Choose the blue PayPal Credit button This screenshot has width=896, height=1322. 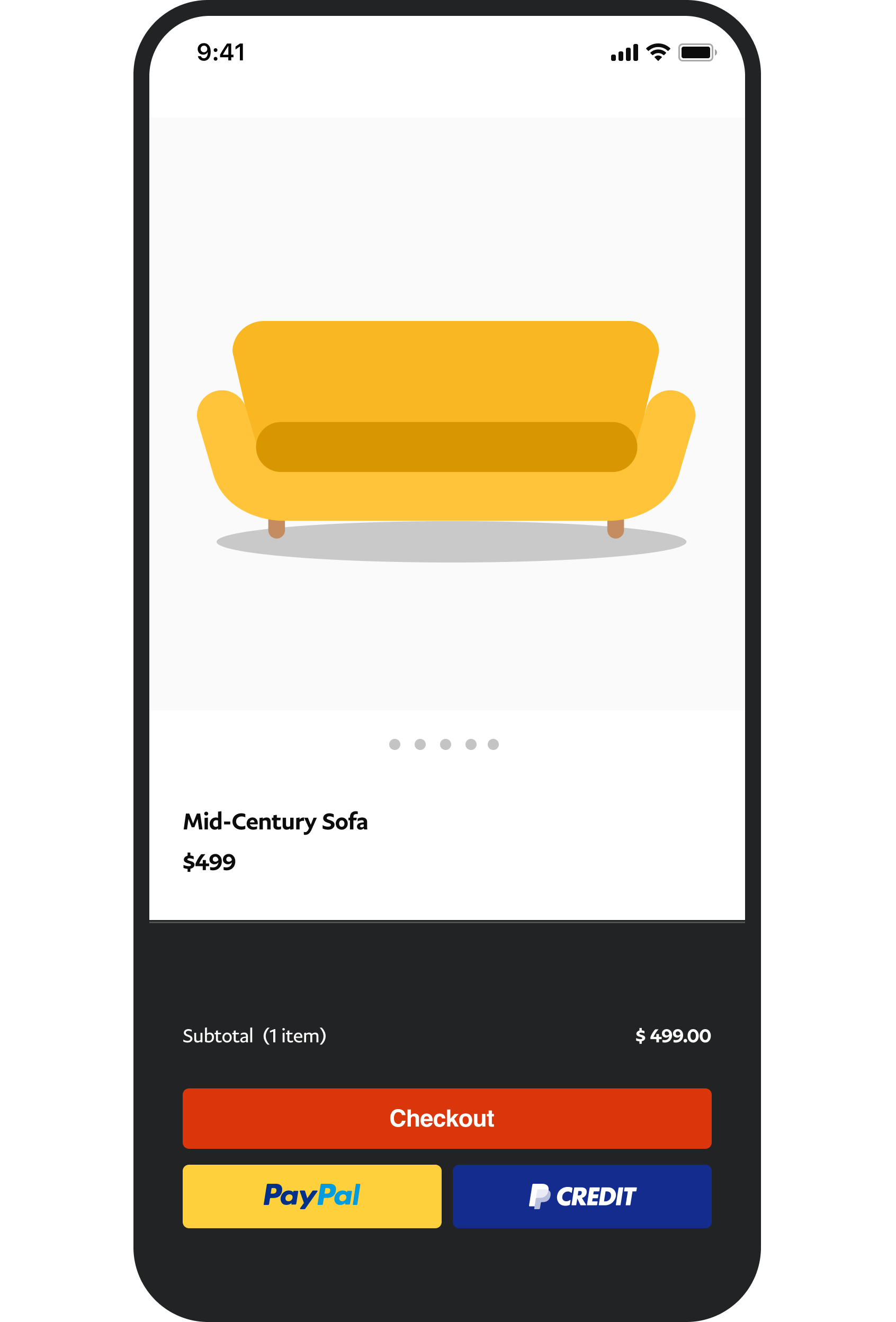[581, 1196]
